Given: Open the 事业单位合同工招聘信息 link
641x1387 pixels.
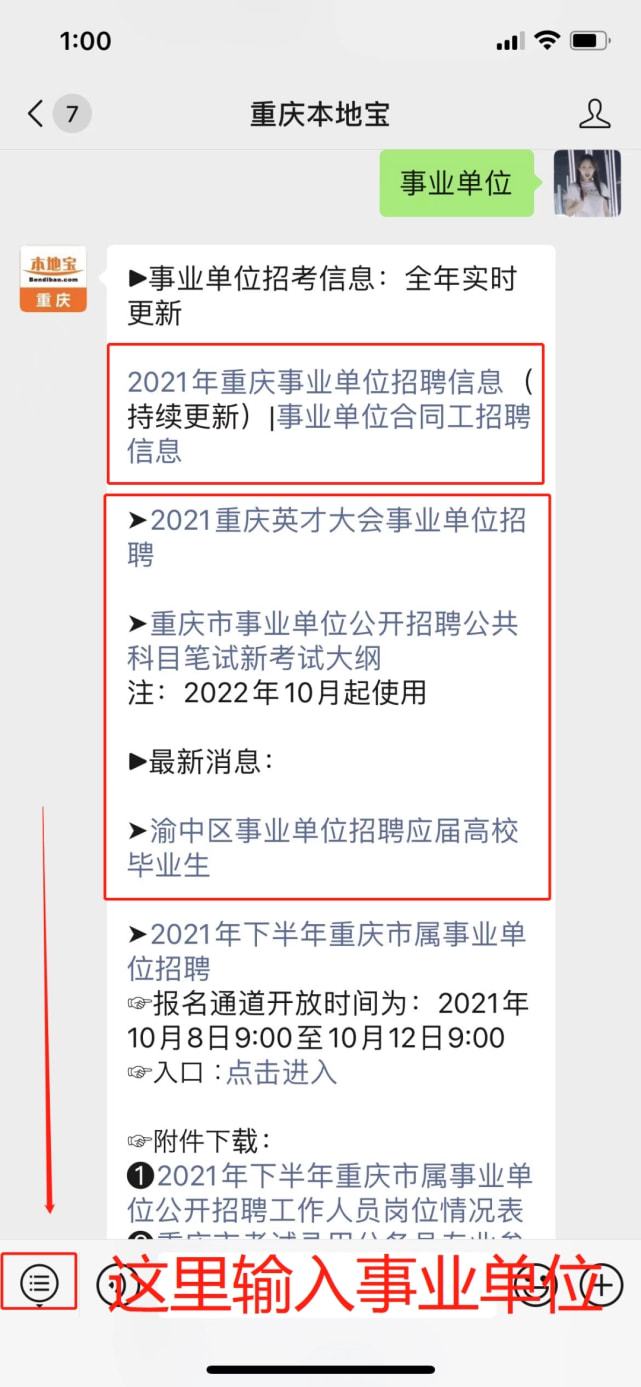Looking at the screenshot, I should pos(328,432).
